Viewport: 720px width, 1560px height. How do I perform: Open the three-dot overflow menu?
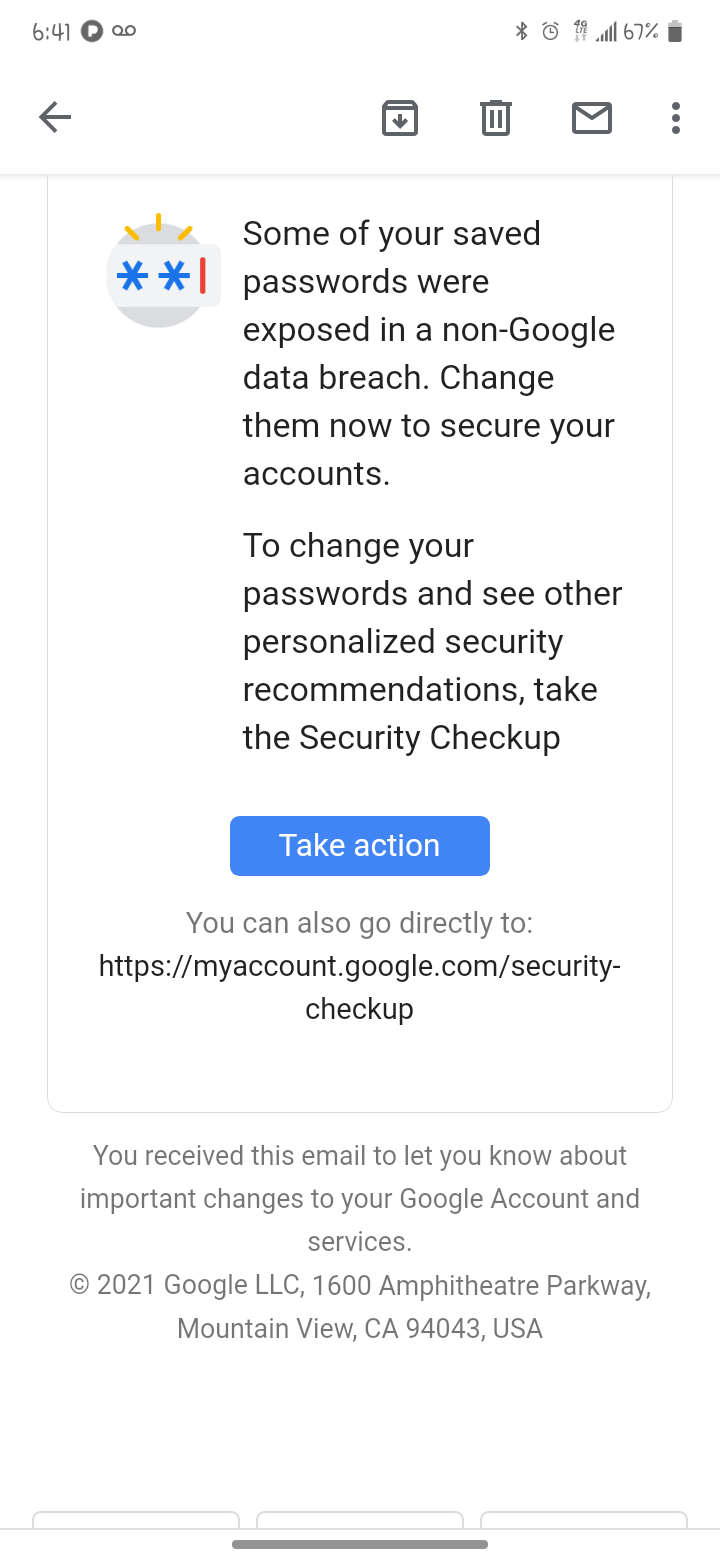[676, 118]
